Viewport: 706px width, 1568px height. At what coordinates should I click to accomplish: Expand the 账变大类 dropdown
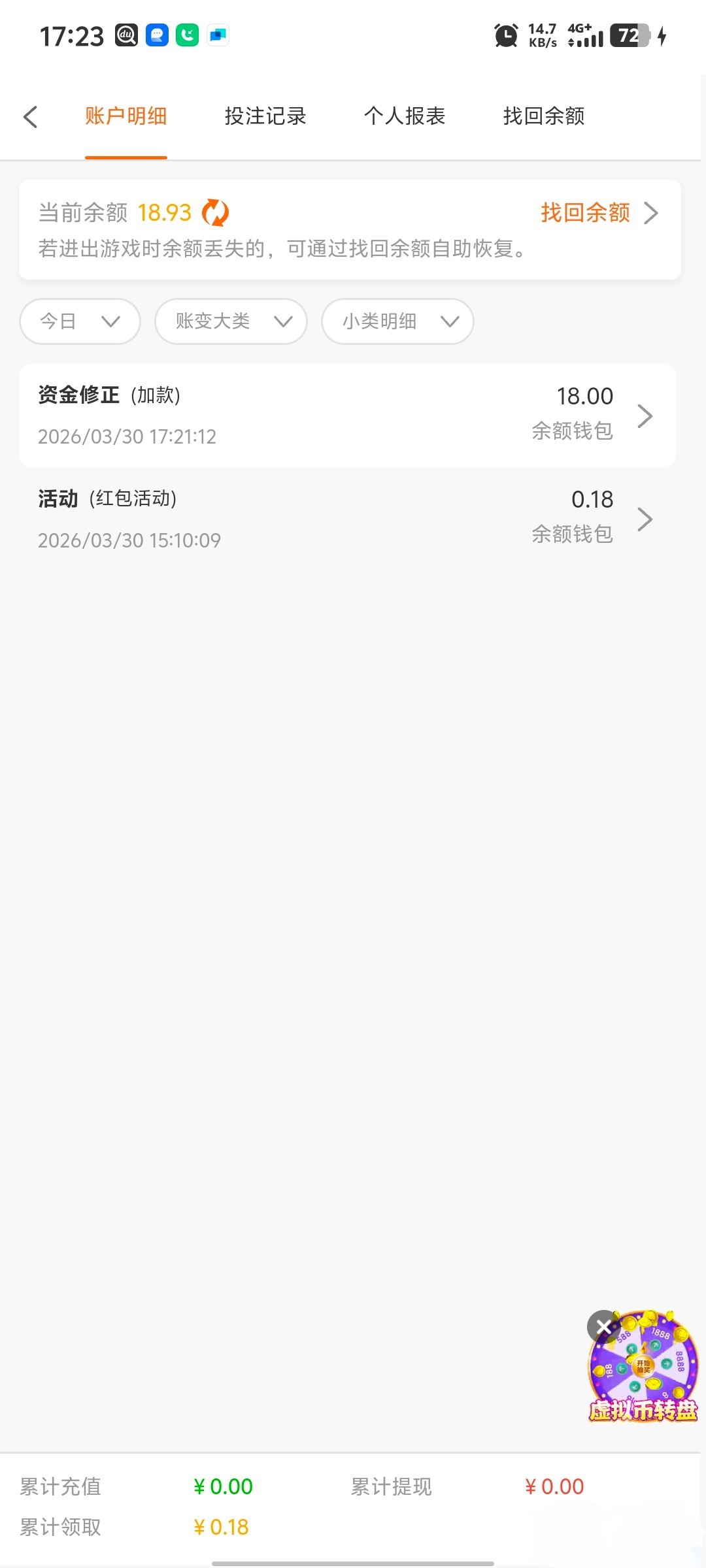[x=231, y=321]
